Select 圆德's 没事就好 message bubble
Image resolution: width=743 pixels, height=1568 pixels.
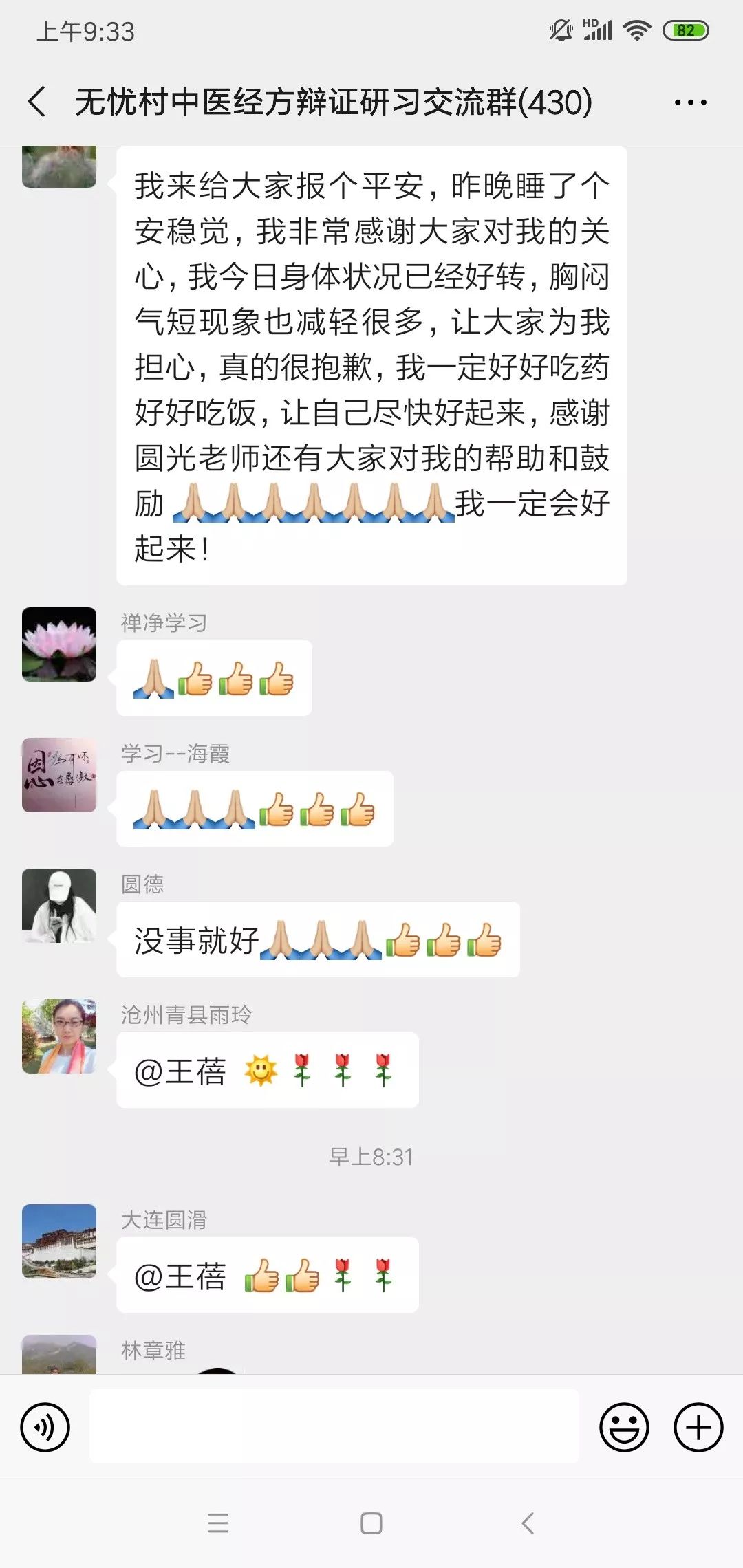coord(316,941)
